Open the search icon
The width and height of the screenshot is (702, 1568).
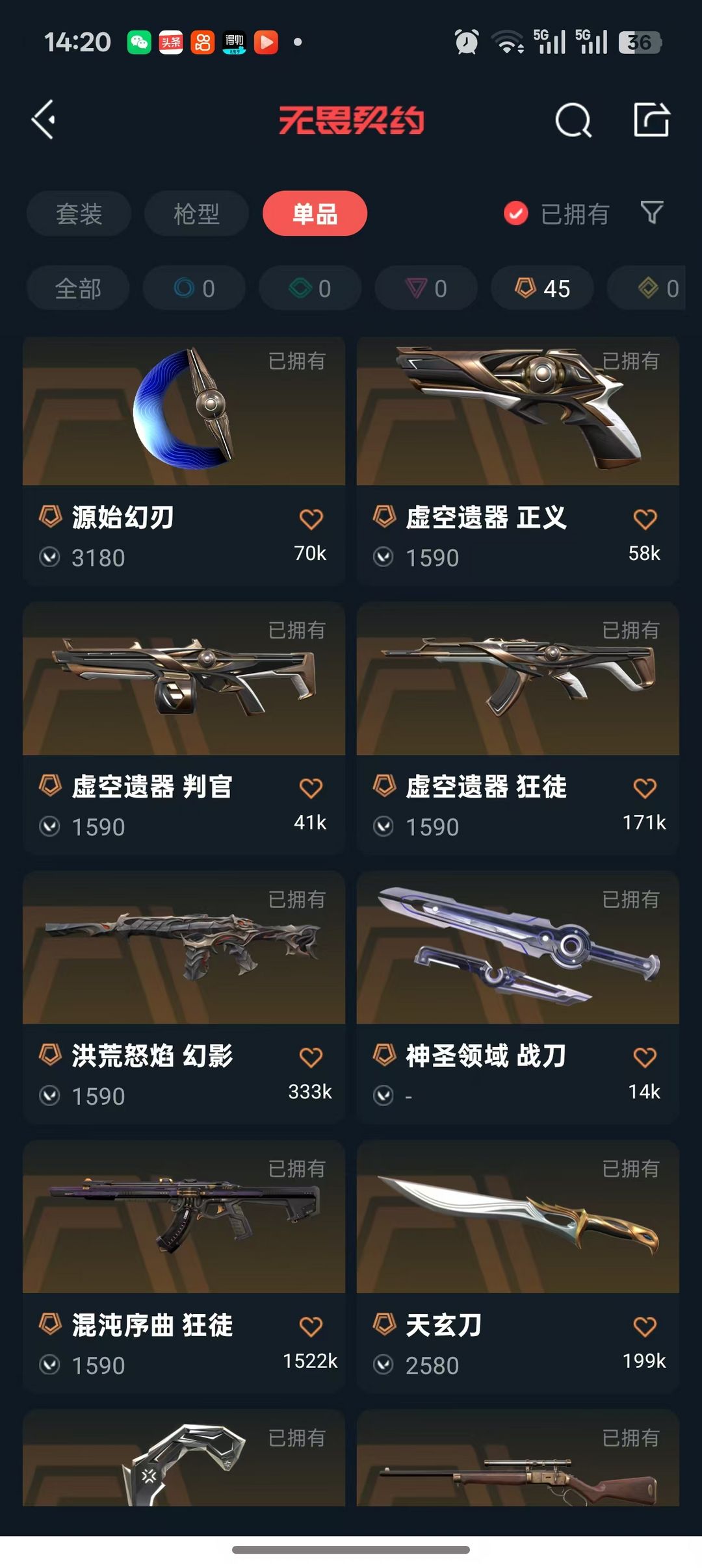[x=573, y=120]
